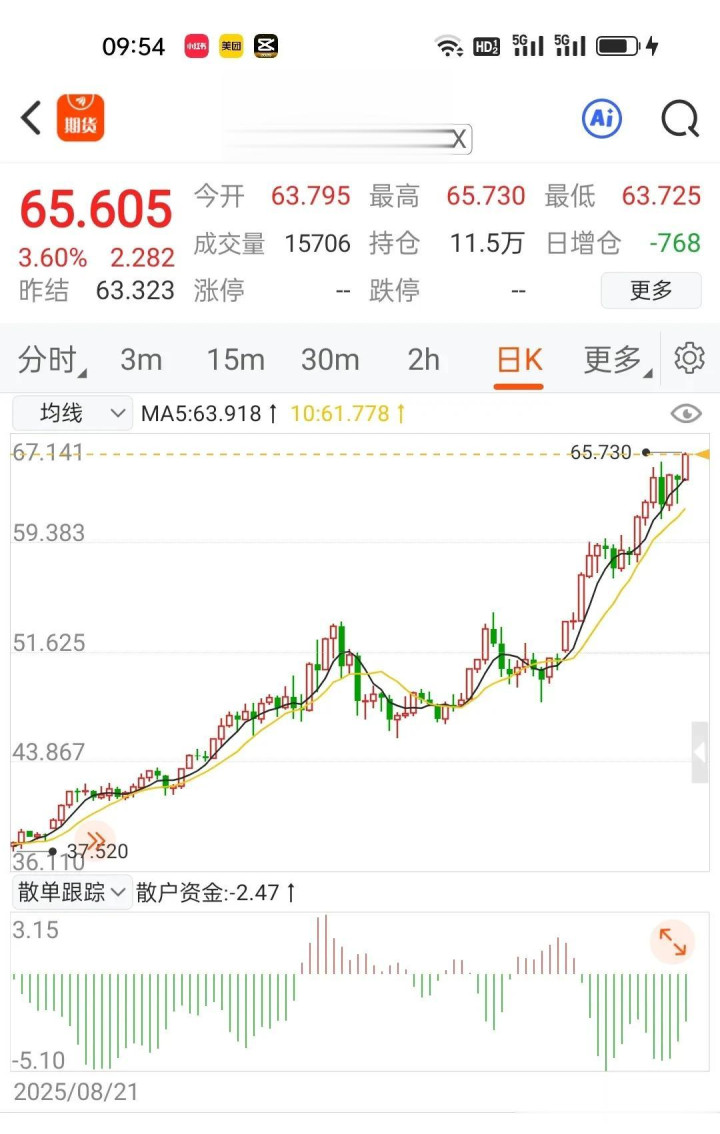This screenshot has height=1134, width=720.
Task: Expand the side panel arrow on chart
Action: coord(699,752)
